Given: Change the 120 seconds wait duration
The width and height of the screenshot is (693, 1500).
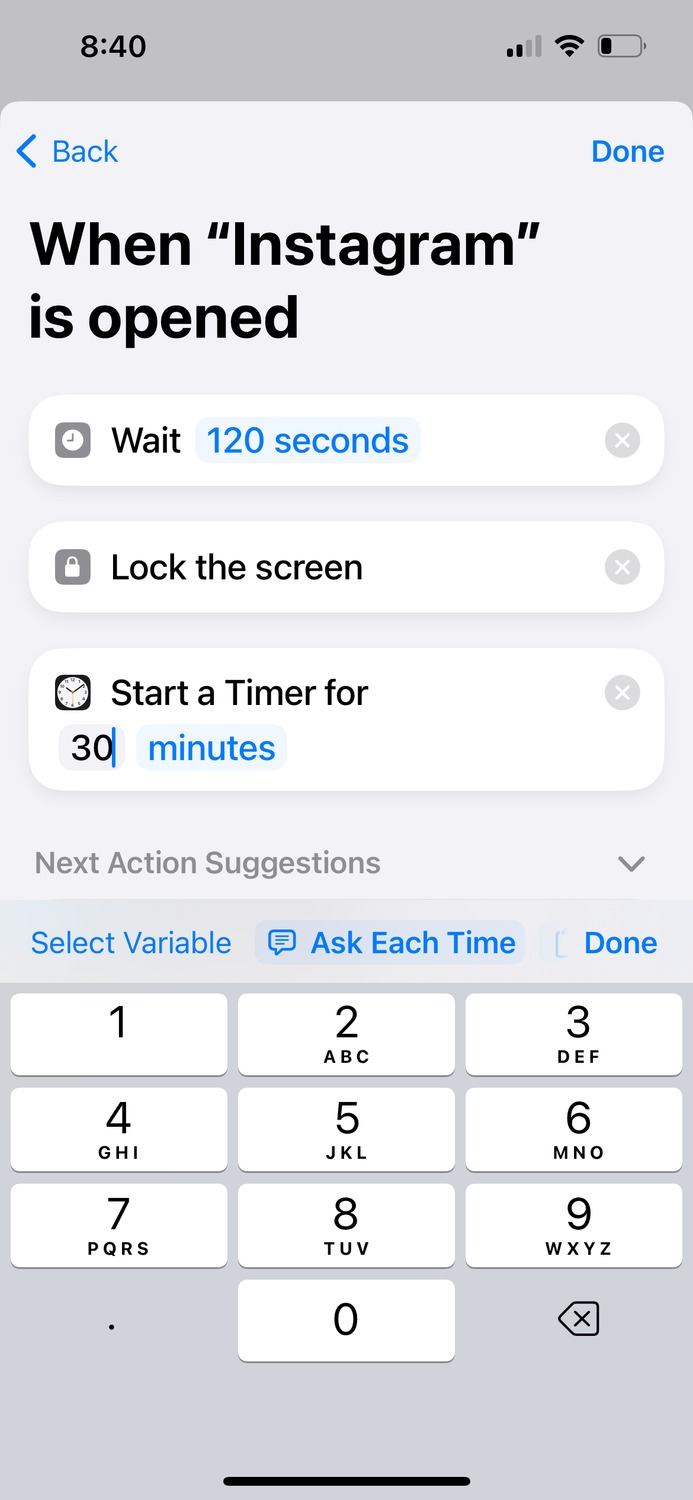Looking at the screenshot, I should 307,441.
